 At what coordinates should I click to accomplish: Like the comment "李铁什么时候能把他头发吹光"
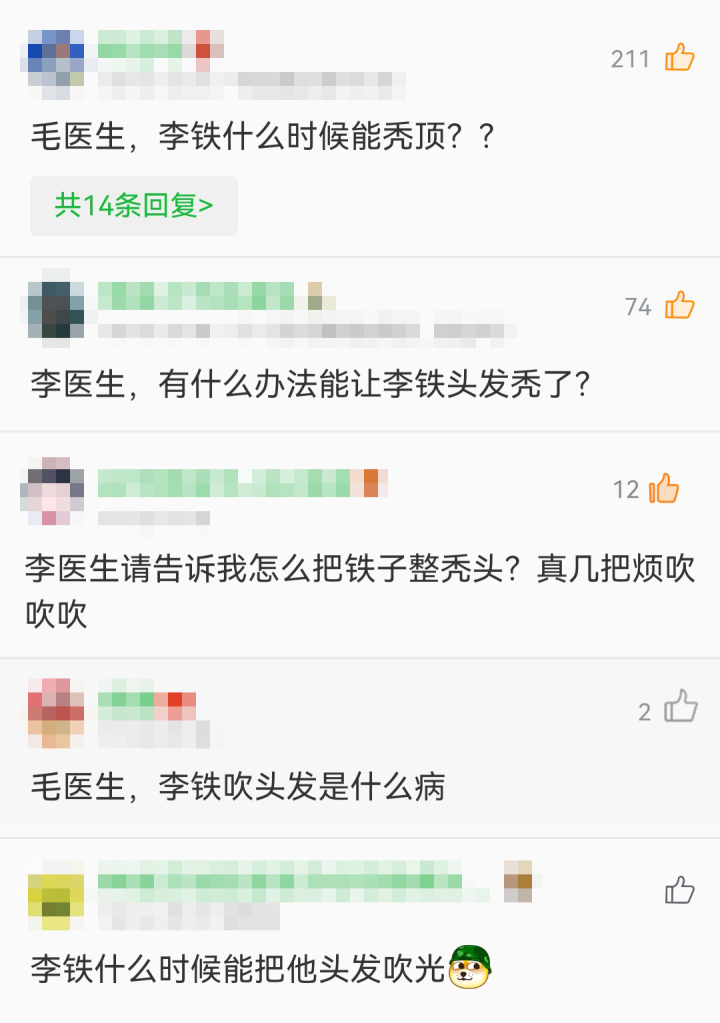(x=680, y=890)
